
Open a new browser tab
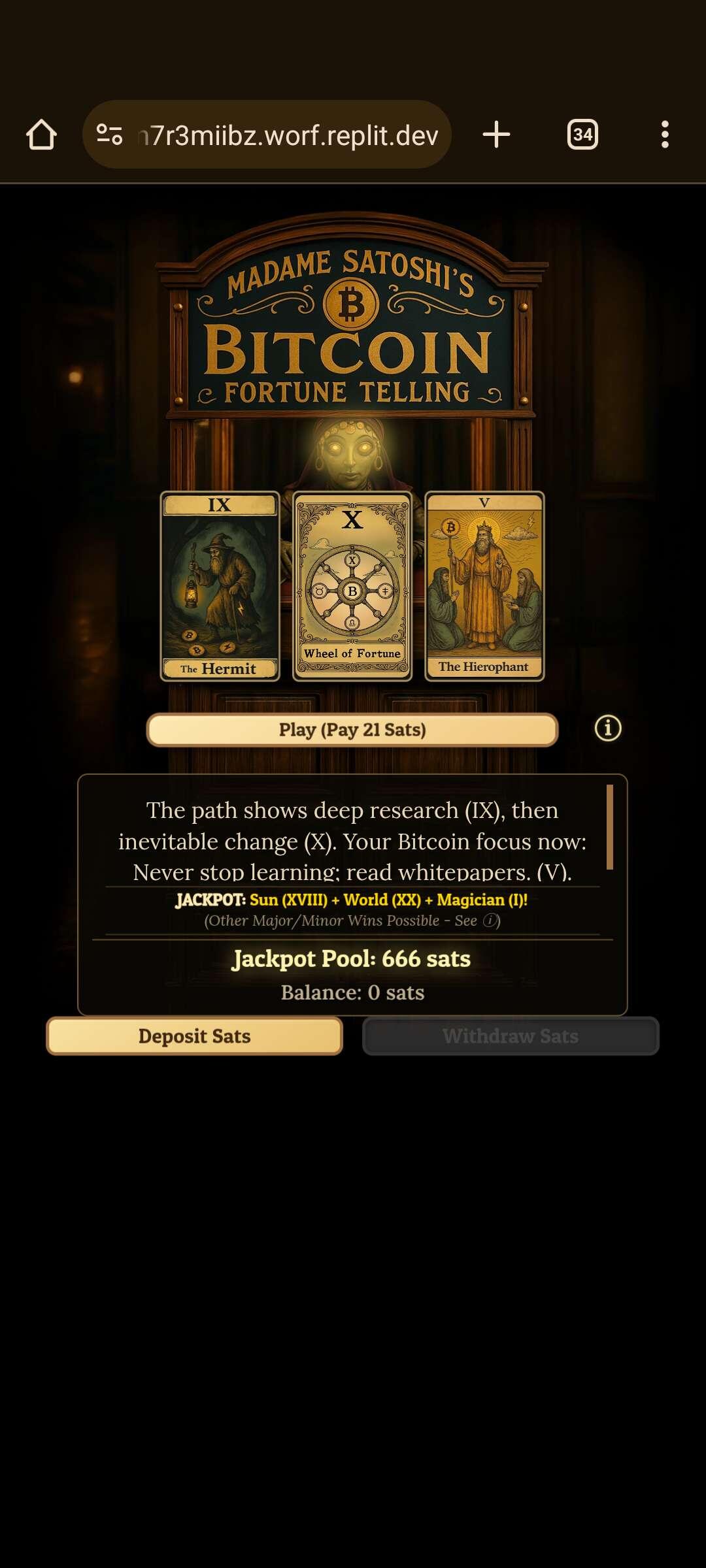tap(496, 135)
